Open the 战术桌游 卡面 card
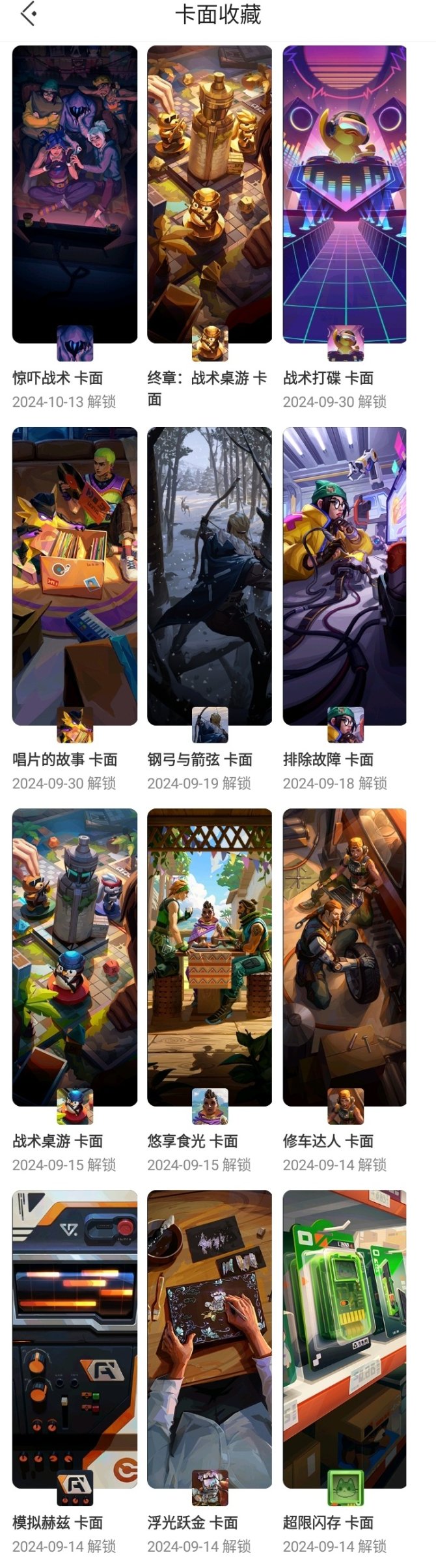 coord(75,957)
